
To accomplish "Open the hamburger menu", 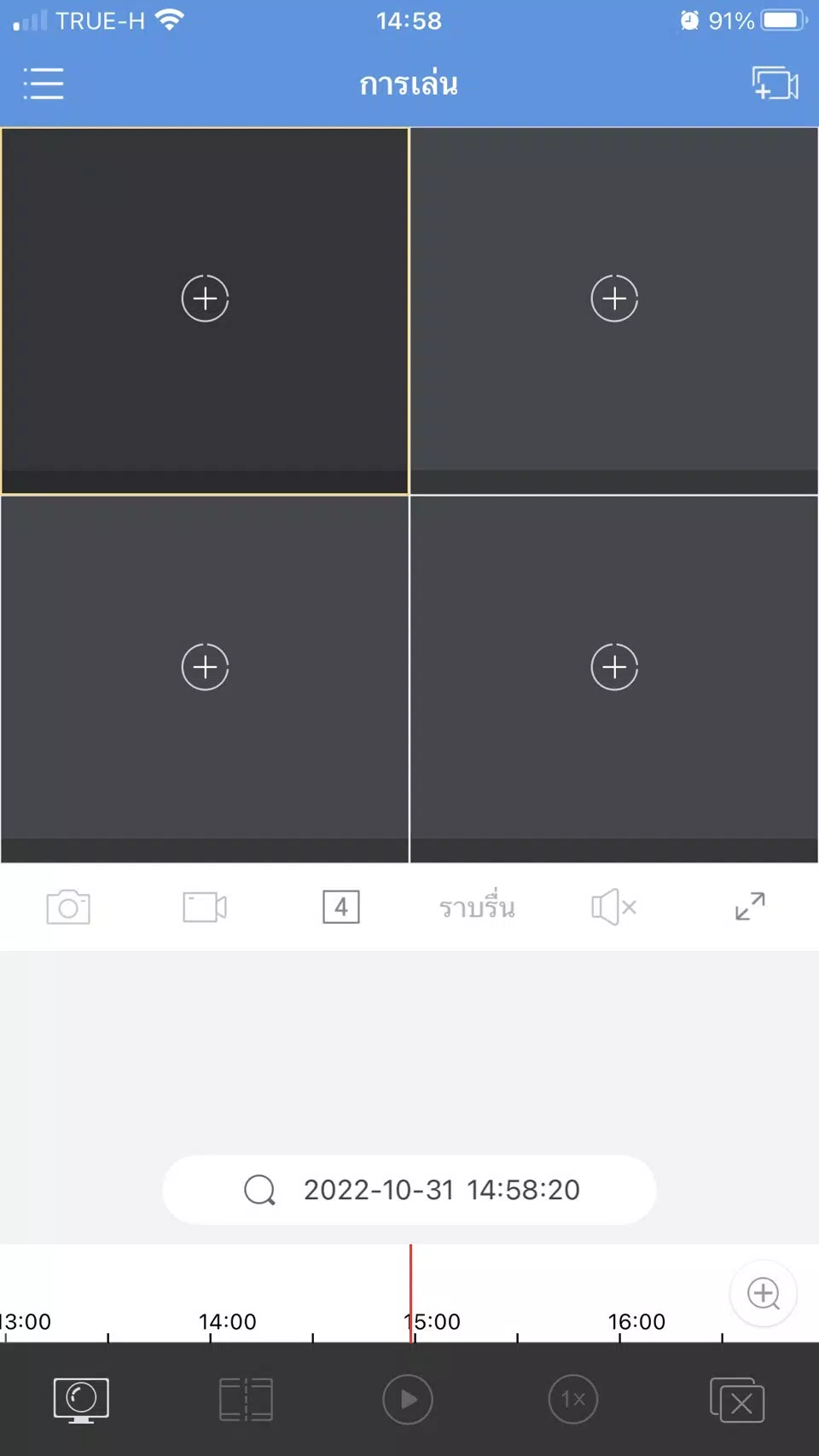I will click(x=44, y=84).
